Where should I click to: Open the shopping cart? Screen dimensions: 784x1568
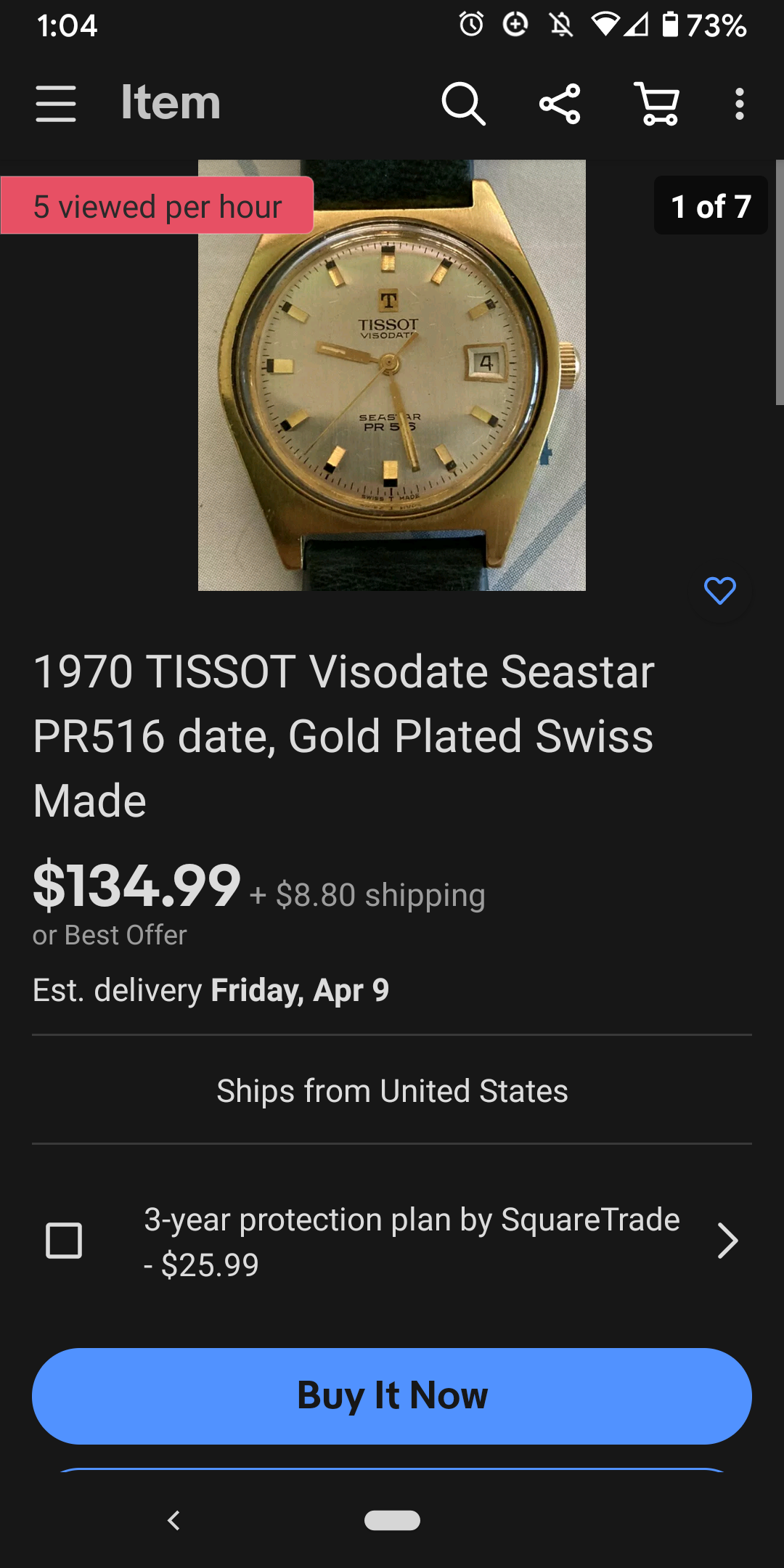pos(658,103)
